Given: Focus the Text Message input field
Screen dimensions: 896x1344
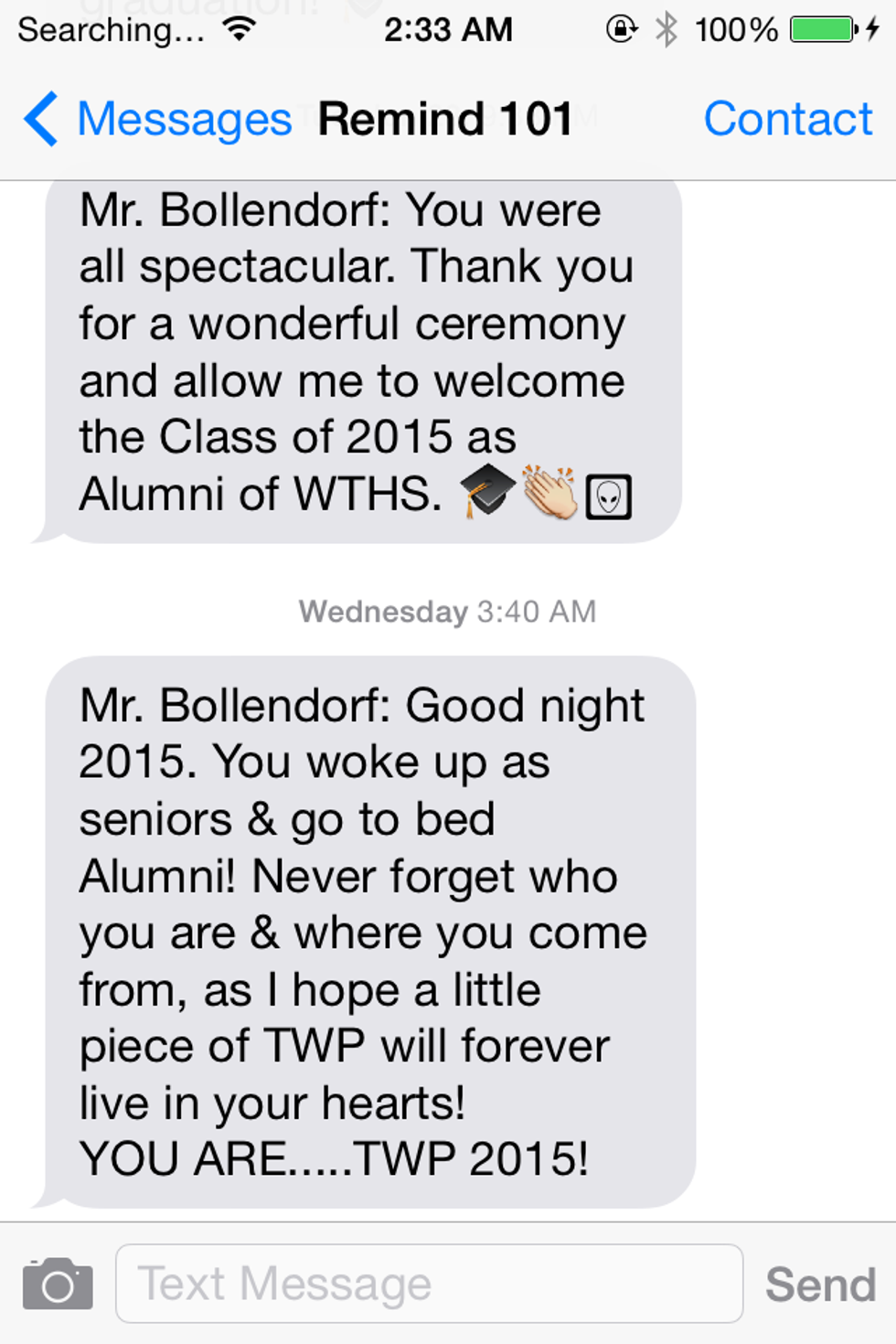Looking at the screenshot, I should 428,1284.
